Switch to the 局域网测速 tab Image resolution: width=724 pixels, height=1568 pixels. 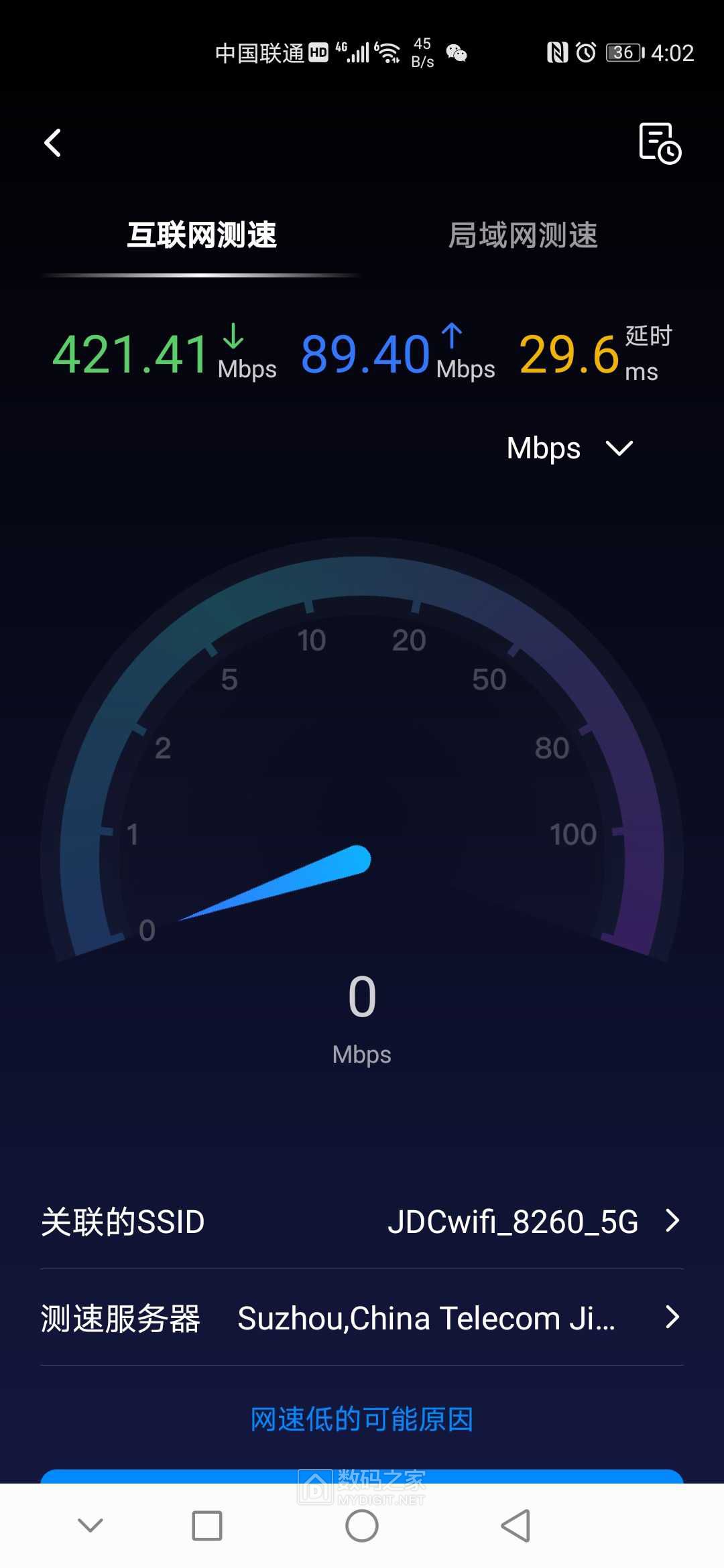(x=522, y=235)
